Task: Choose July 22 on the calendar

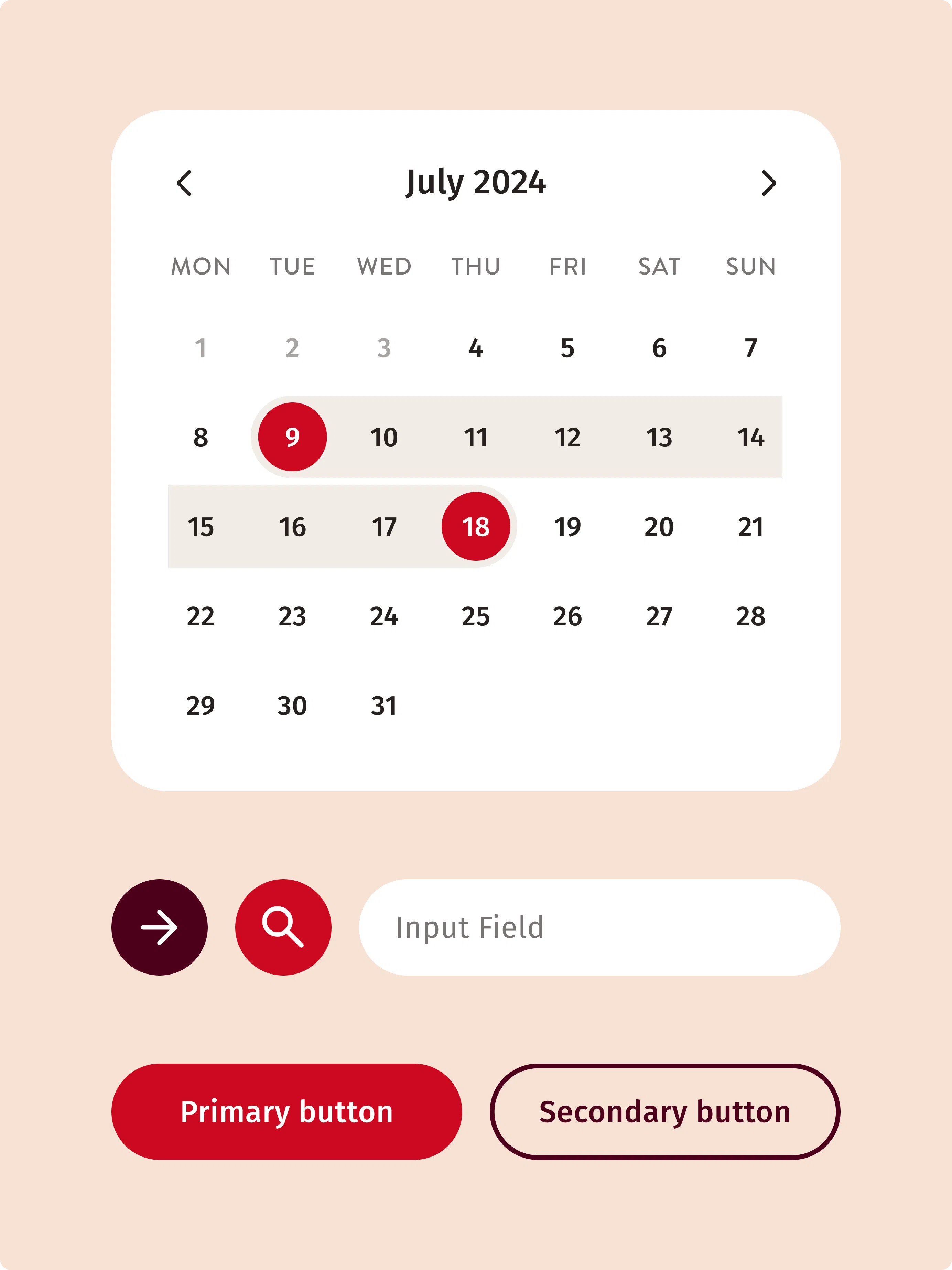Action: coord(201,616)
